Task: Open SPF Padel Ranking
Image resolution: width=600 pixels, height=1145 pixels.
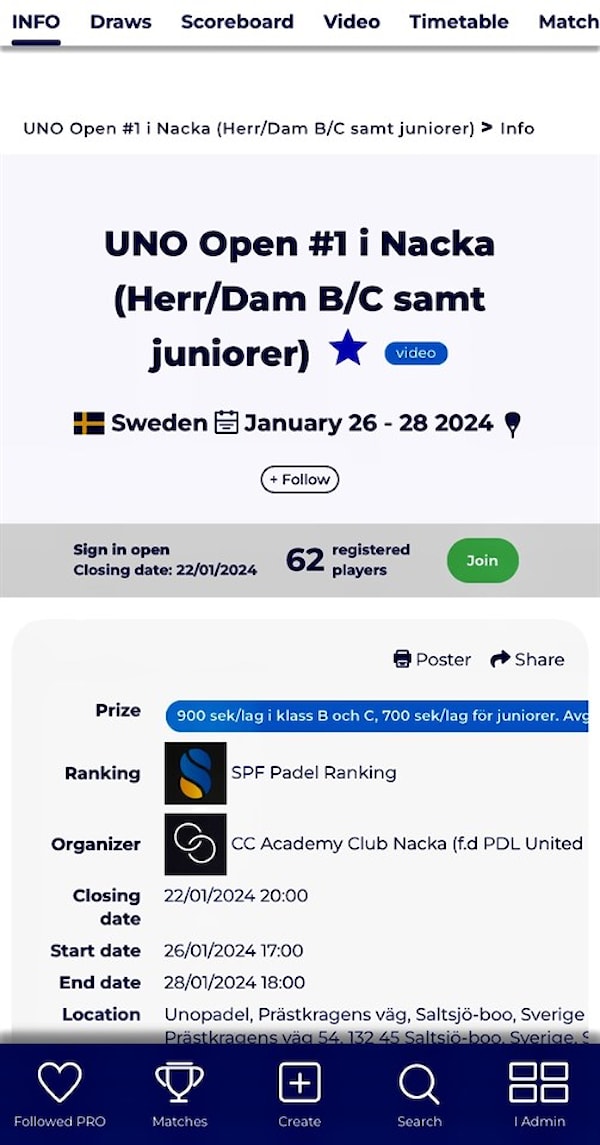Action: click(x=313, y=772)
